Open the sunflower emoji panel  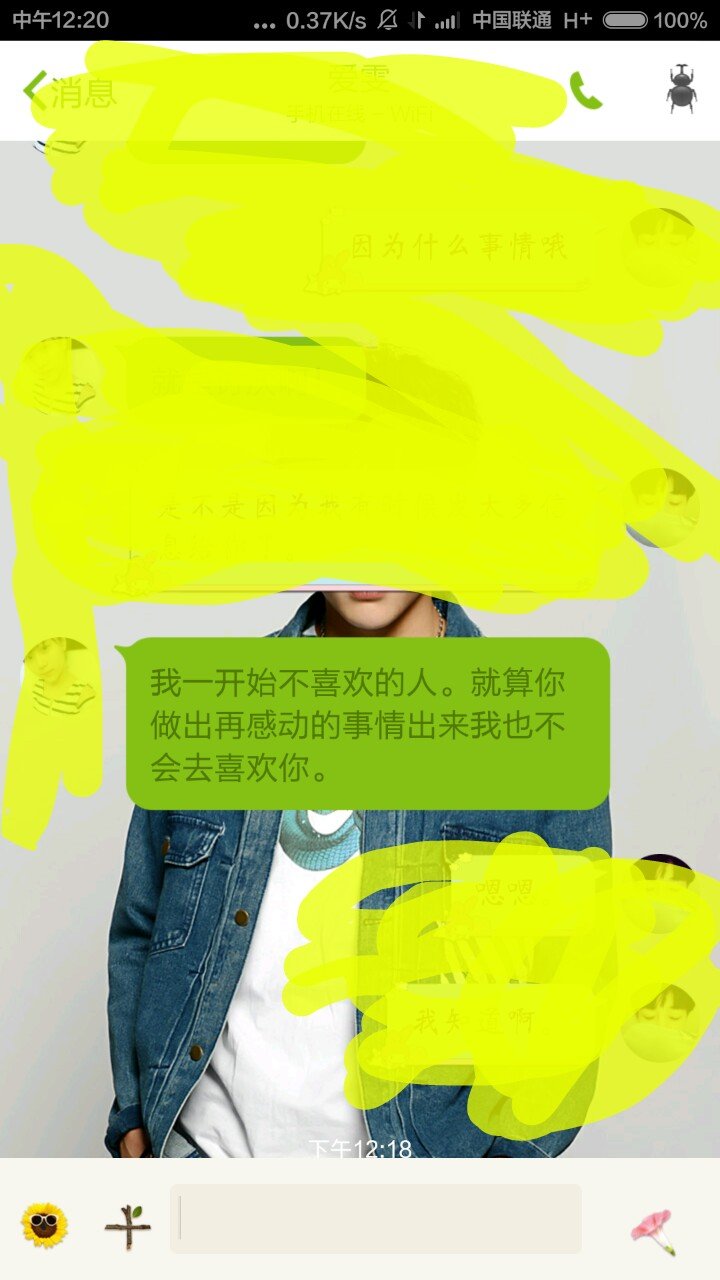(45, 1225)
